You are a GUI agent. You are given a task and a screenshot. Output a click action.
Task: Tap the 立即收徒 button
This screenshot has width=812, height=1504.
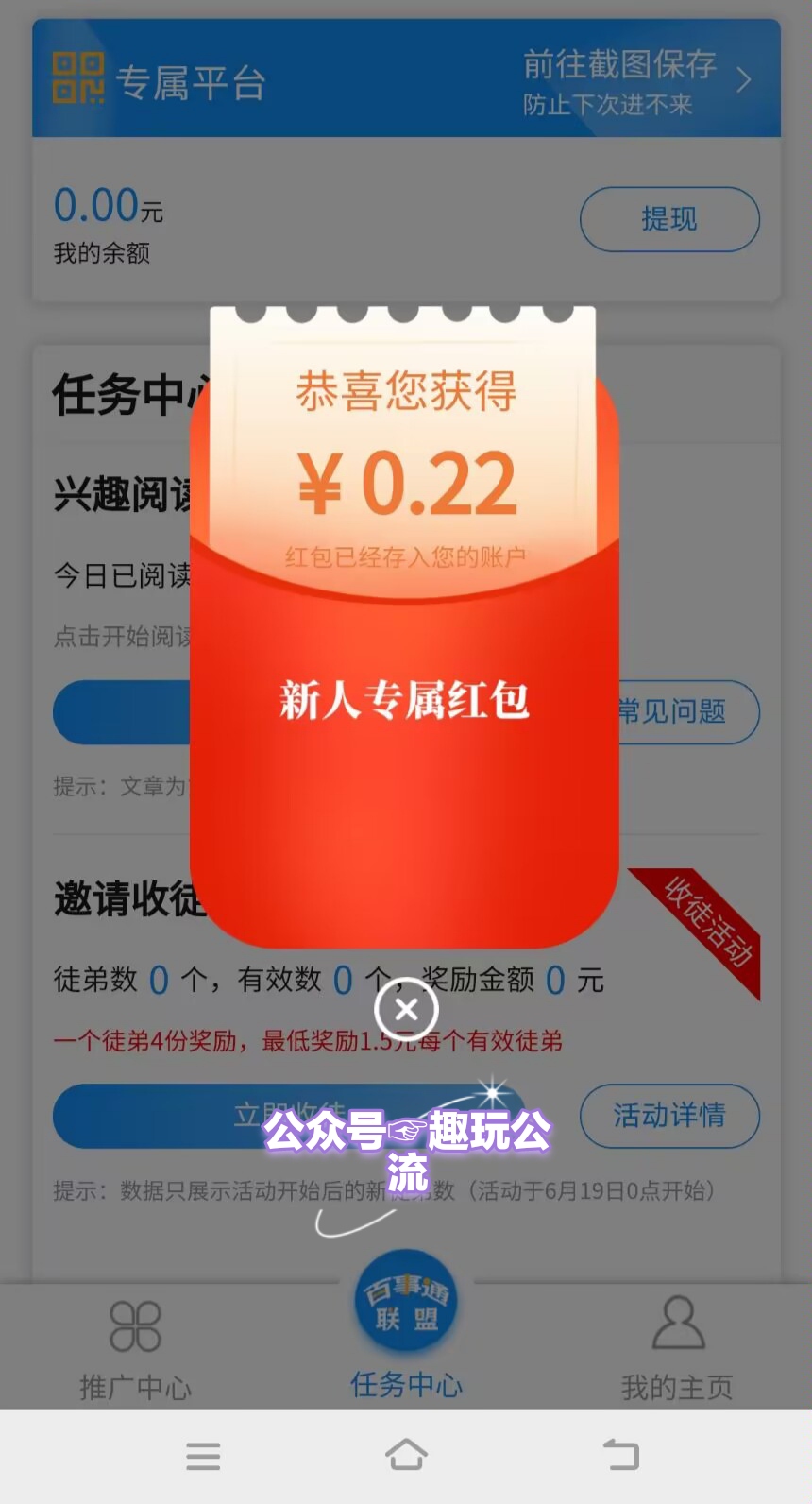(x=289, y=1116)
